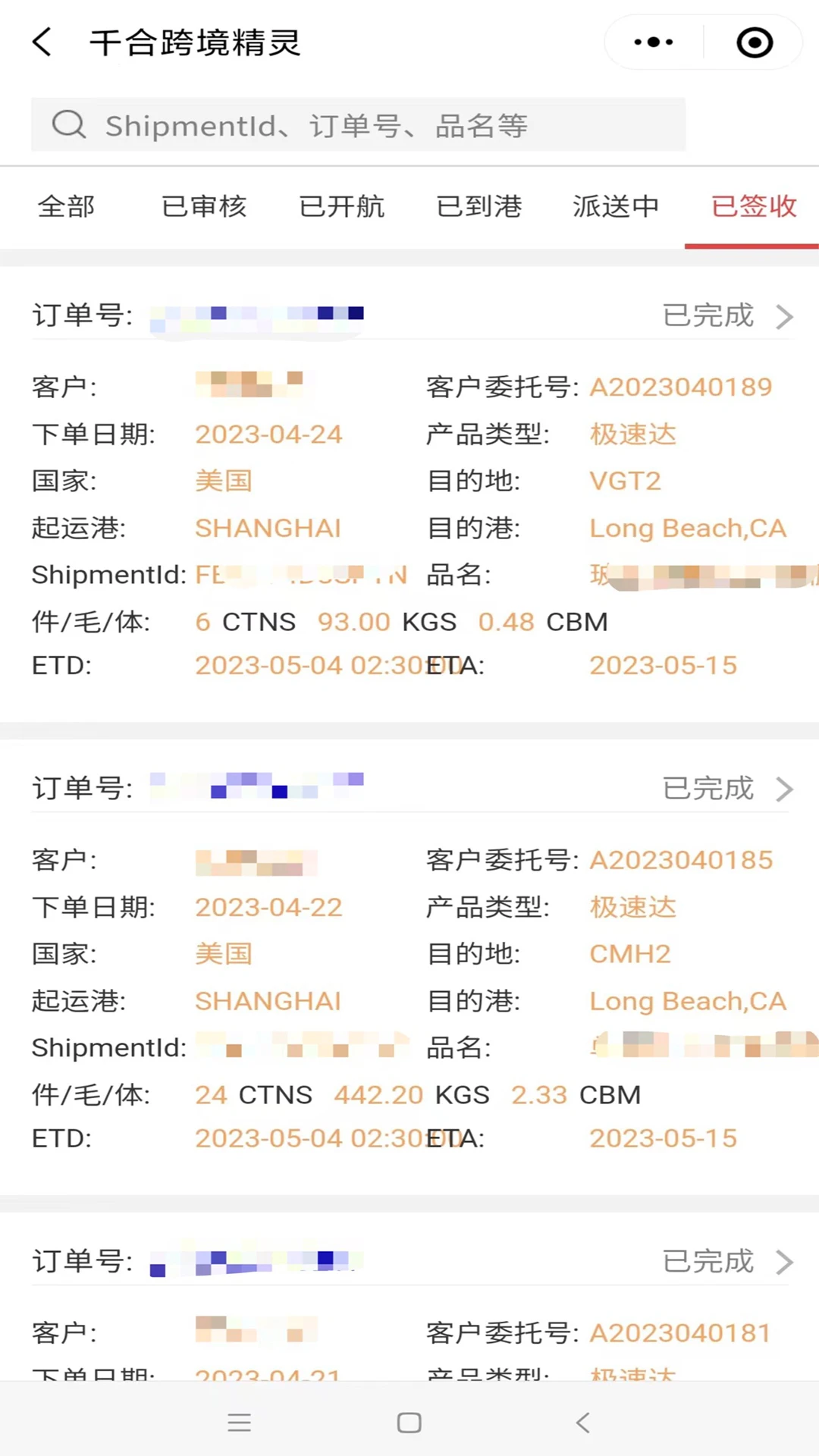
Task: Tap the capsule close/exit circle button
Action: [x=754, y=42]
